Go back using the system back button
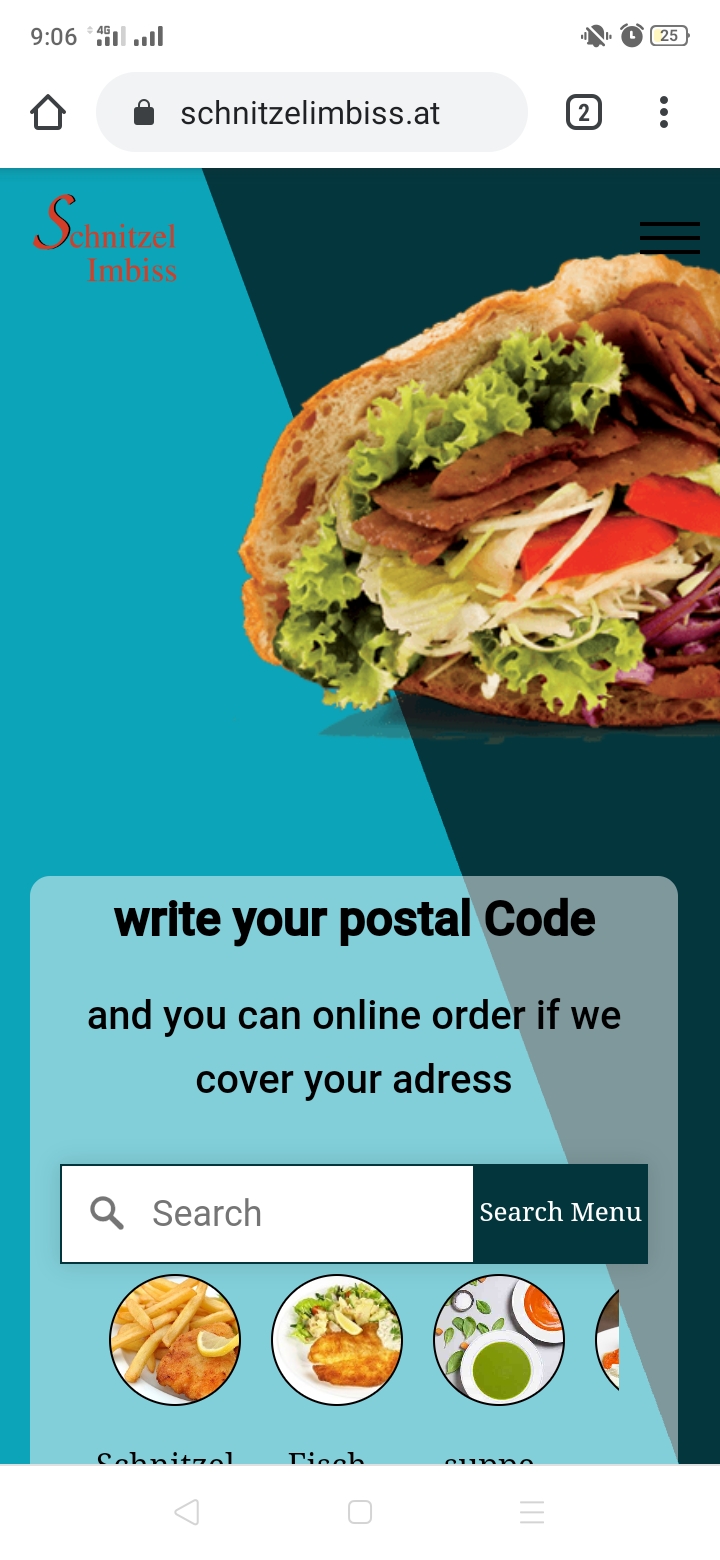 (187, 1512)
